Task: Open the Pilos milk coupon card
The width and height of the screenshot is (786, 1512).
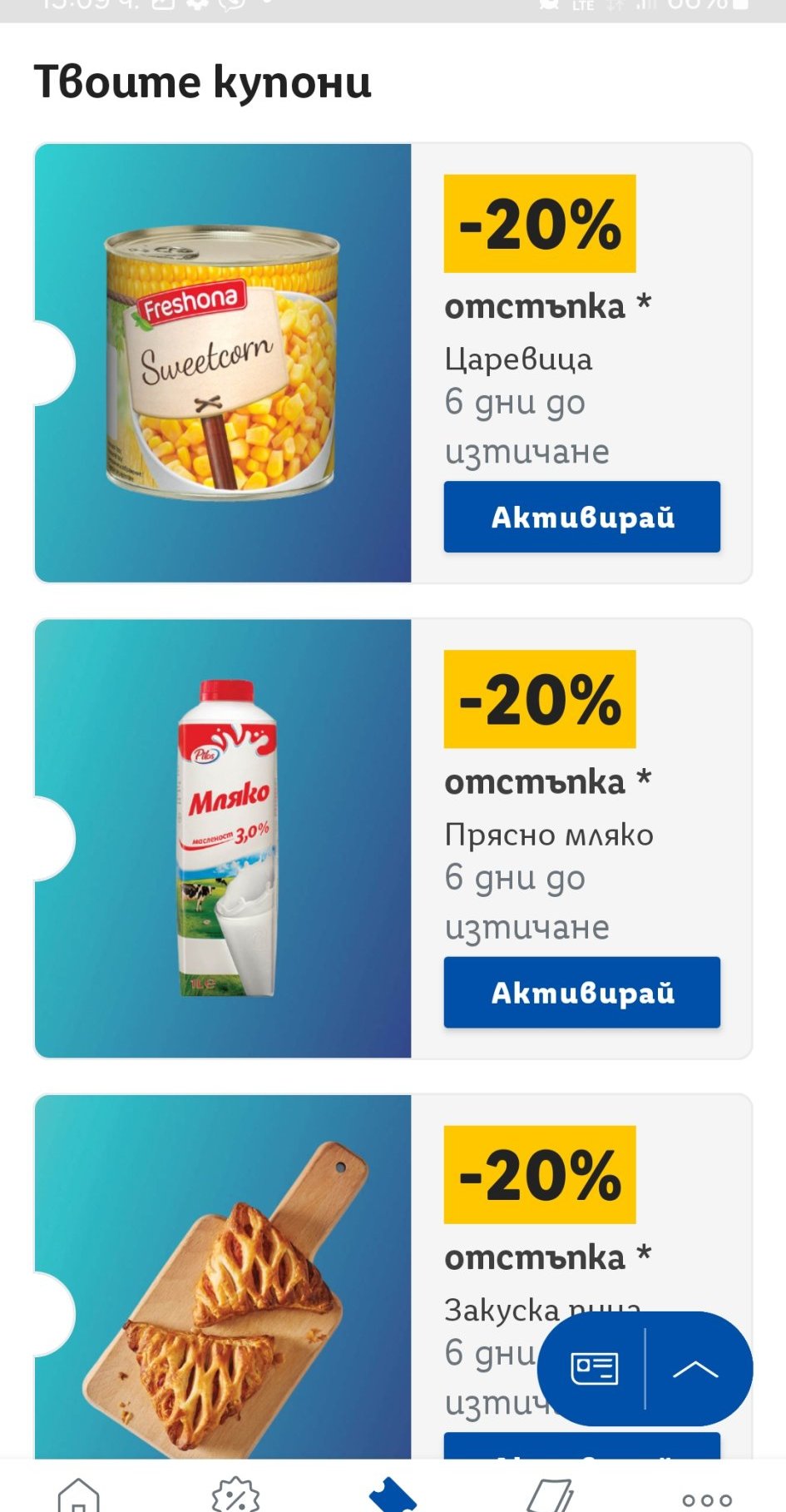Action: pos(223,838)
